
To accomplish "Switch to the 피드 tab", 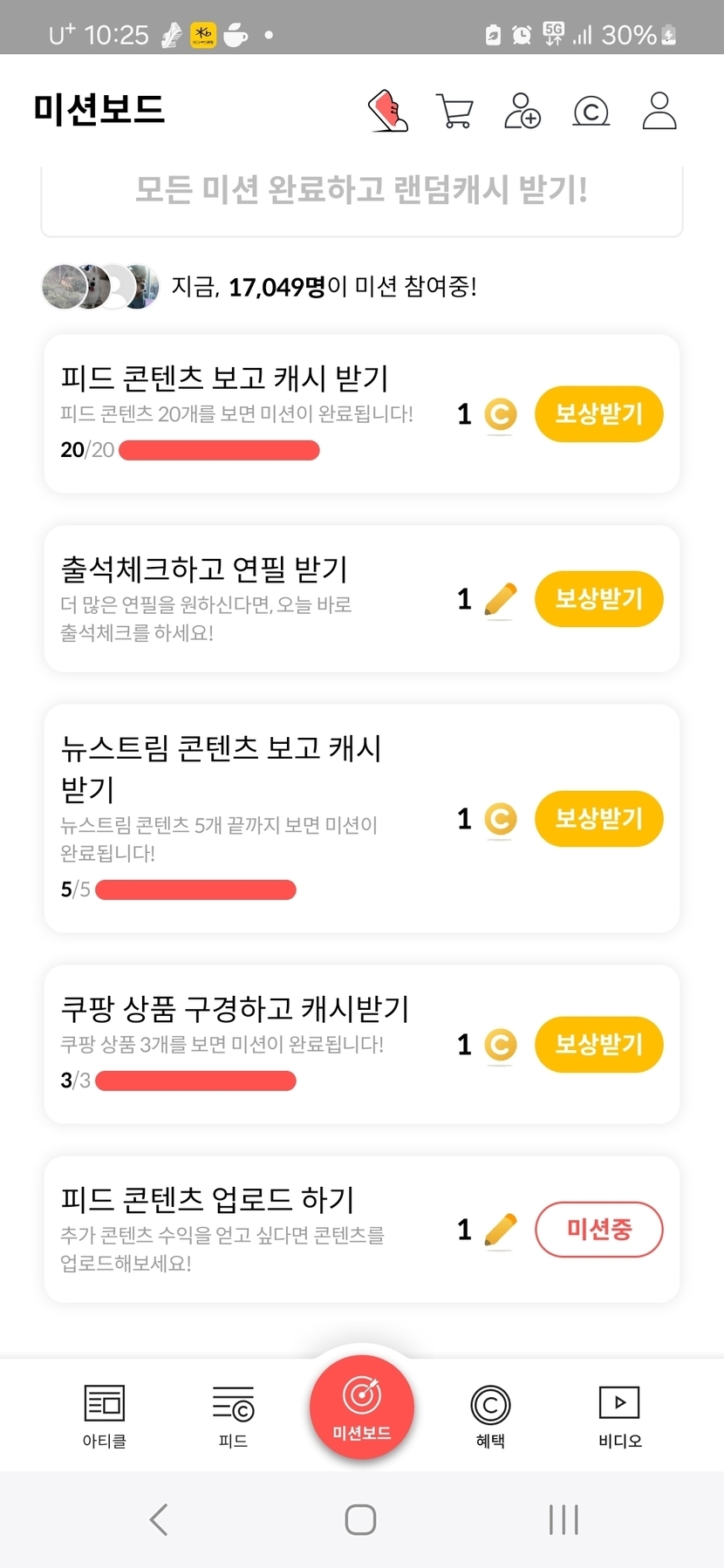I will click(x=233, y=1416).
